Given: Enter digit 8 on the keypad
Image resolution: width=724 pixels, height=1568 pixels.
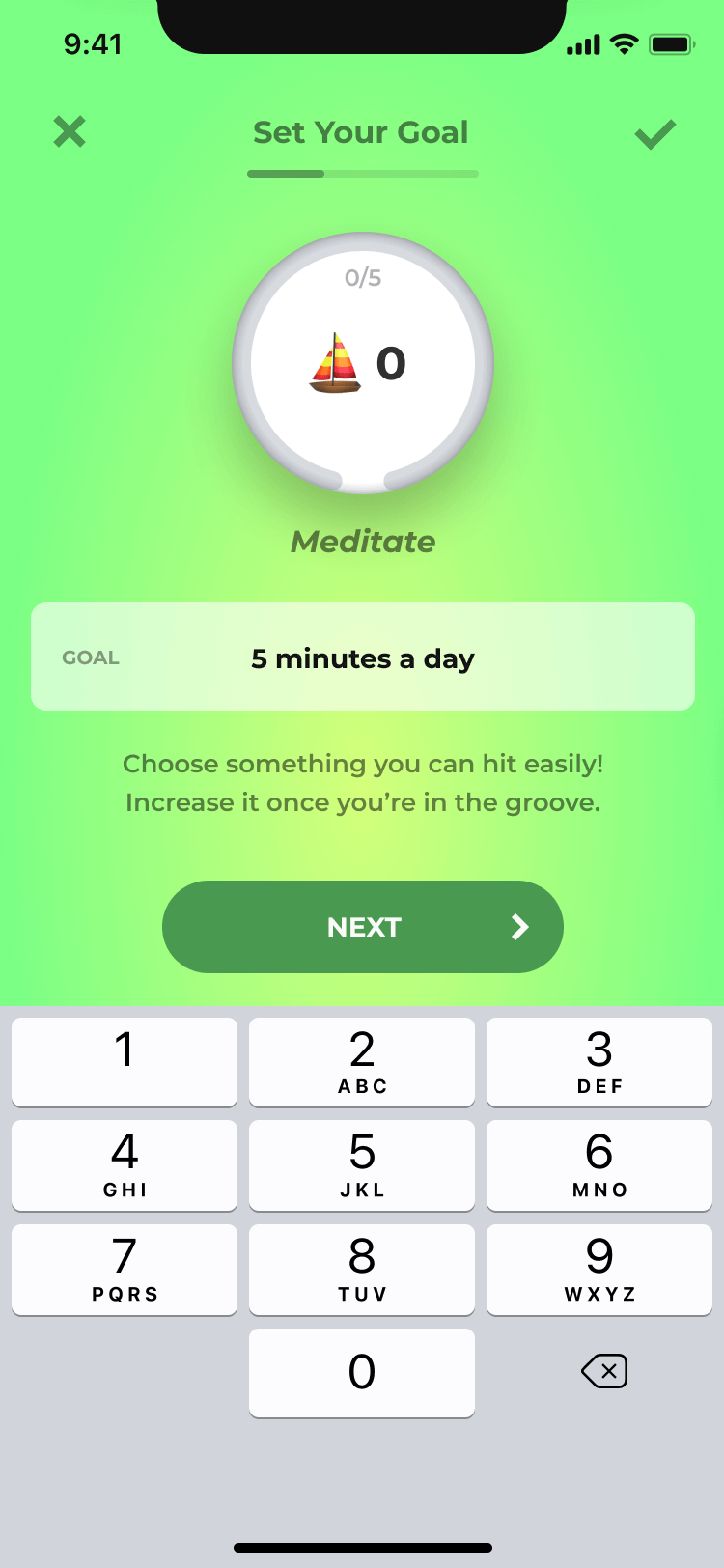Looking at the screenshot, I should pyautogui.click(x=362, y=1269).
